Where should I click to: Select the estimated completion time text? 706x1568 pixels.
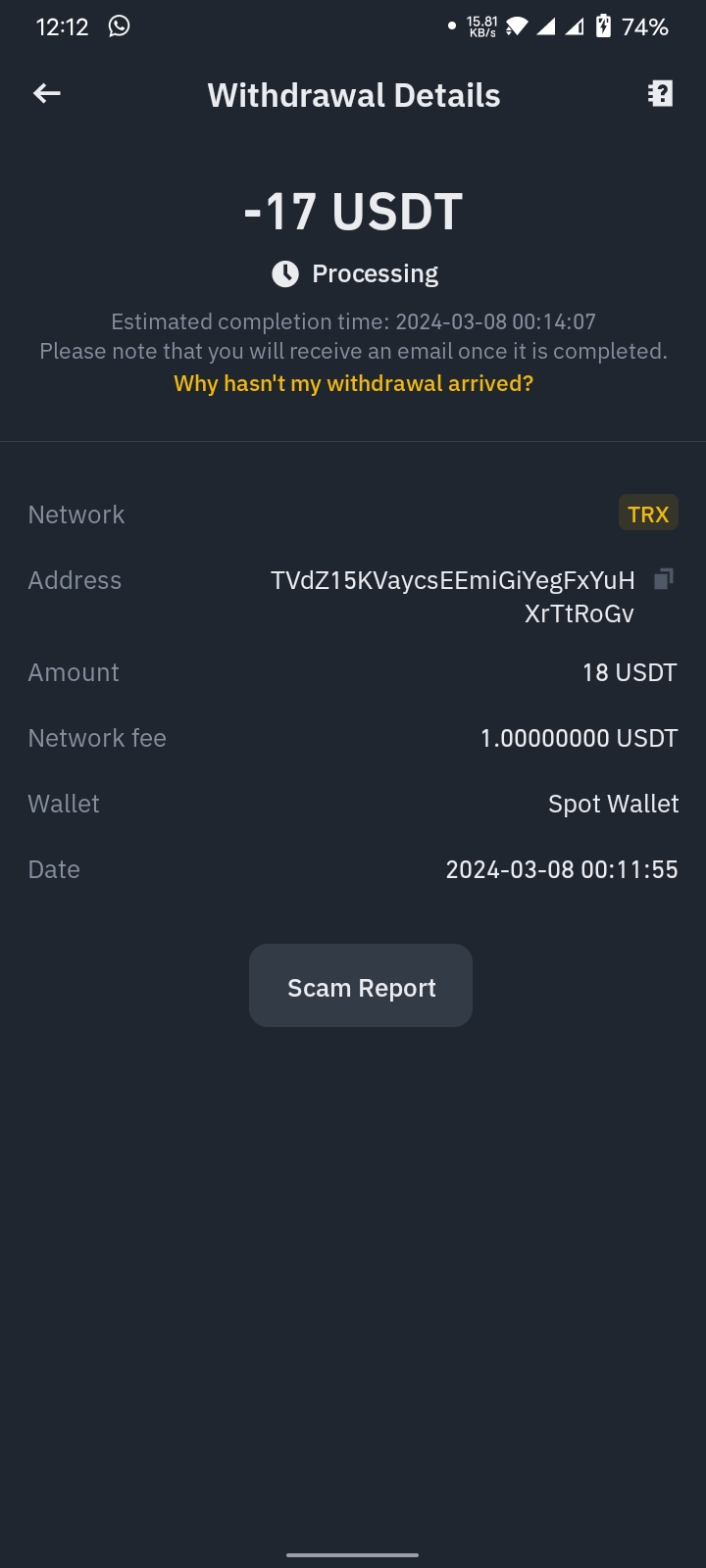tap(353, 321)
